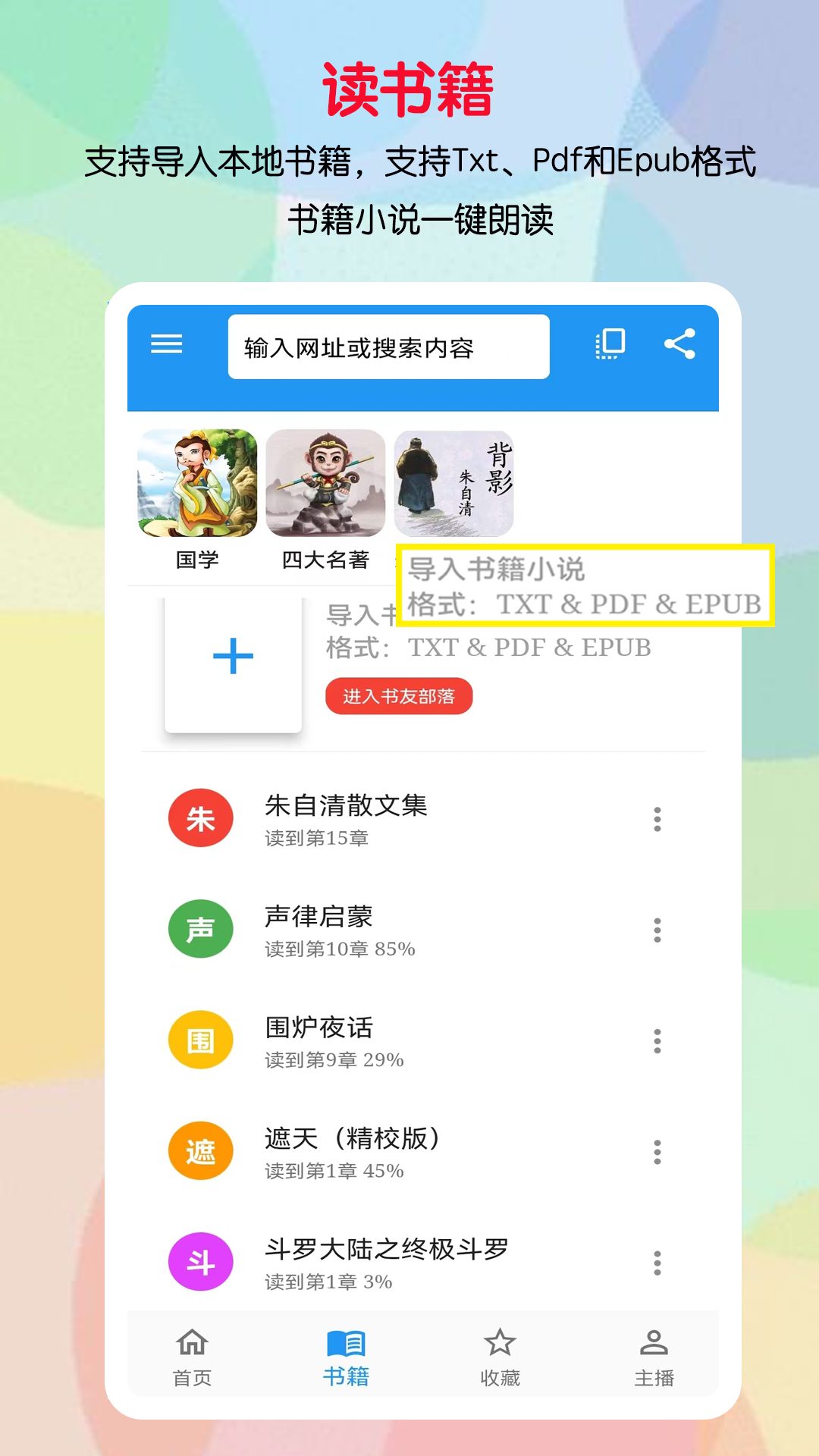
Task: Switch to the 首页 tab
Action: 190,1357
